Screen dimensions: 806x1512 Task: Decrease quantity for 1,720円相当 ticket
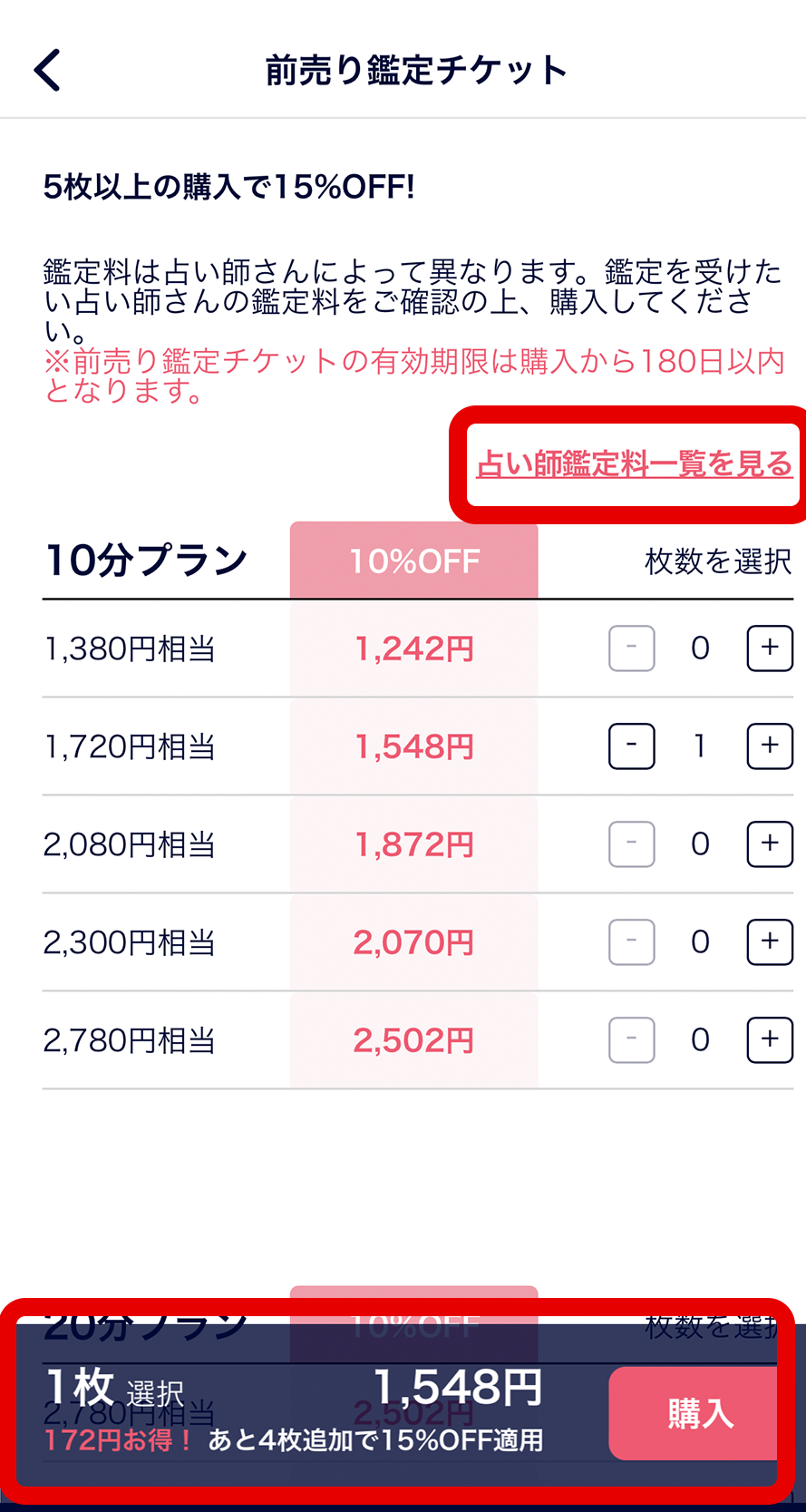pos(632,746)
